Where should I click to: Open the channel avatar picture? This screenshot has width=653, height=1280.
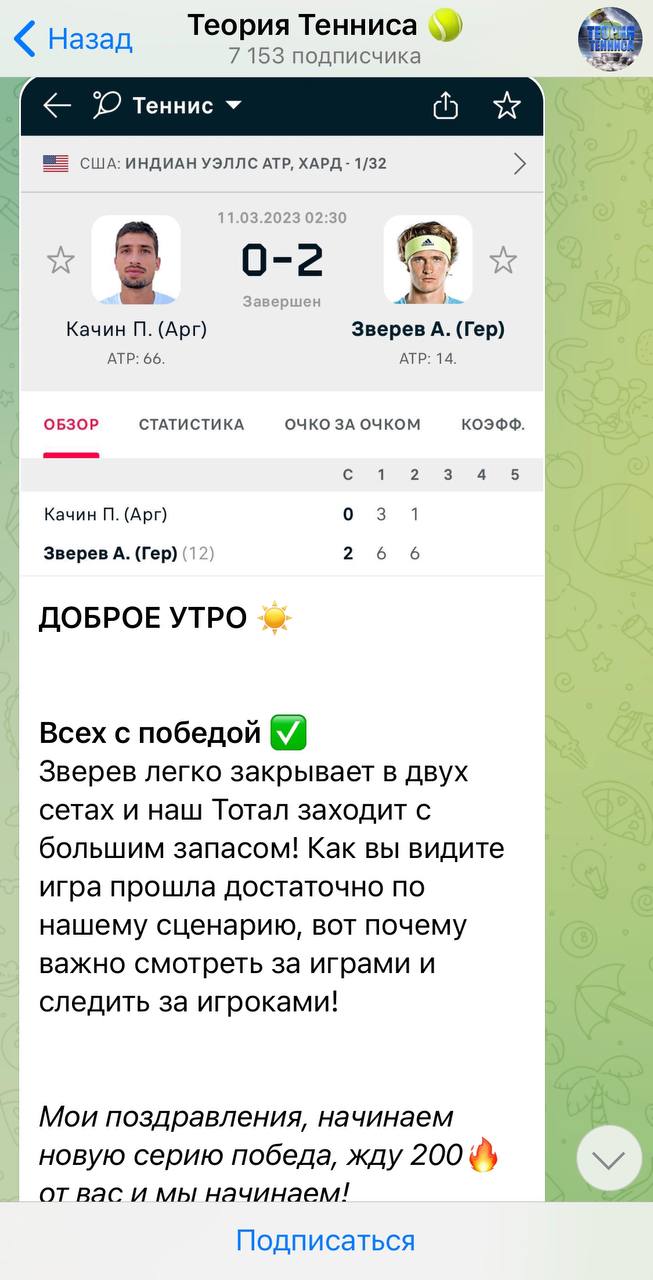[610, 39]
